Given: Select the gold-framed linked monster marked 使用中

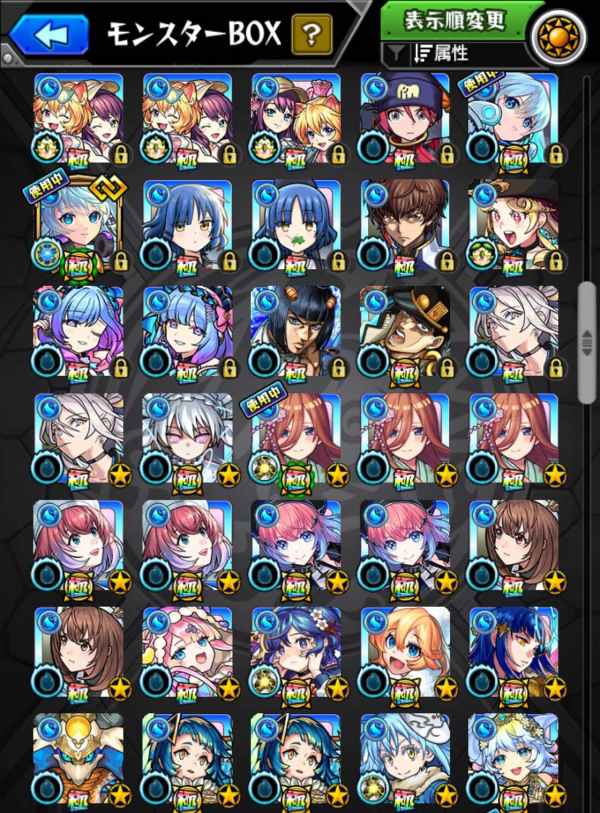Looking at the screenshot, I should coord(80,226).
